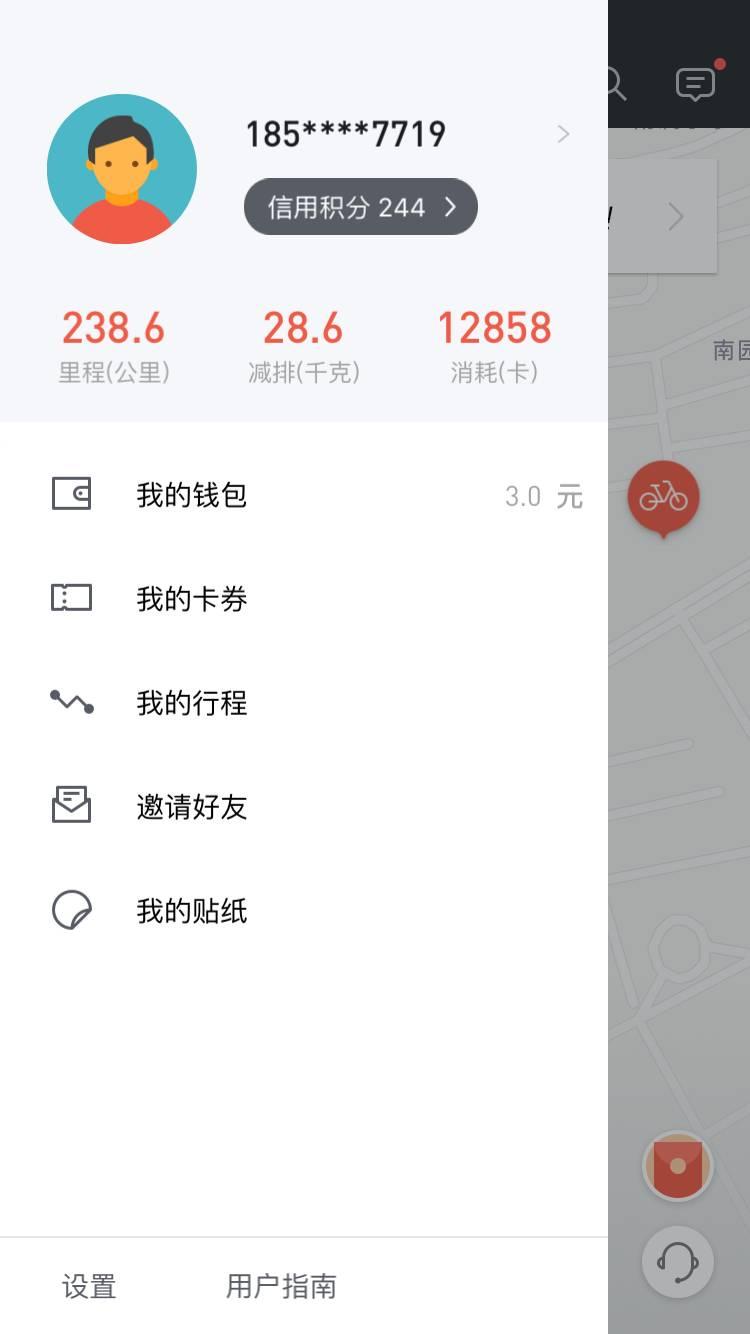Image resolution: width=750 pixels, height=1334 pixels.
Task: Open the profile via phone number chevron
Action: point(563,134)
